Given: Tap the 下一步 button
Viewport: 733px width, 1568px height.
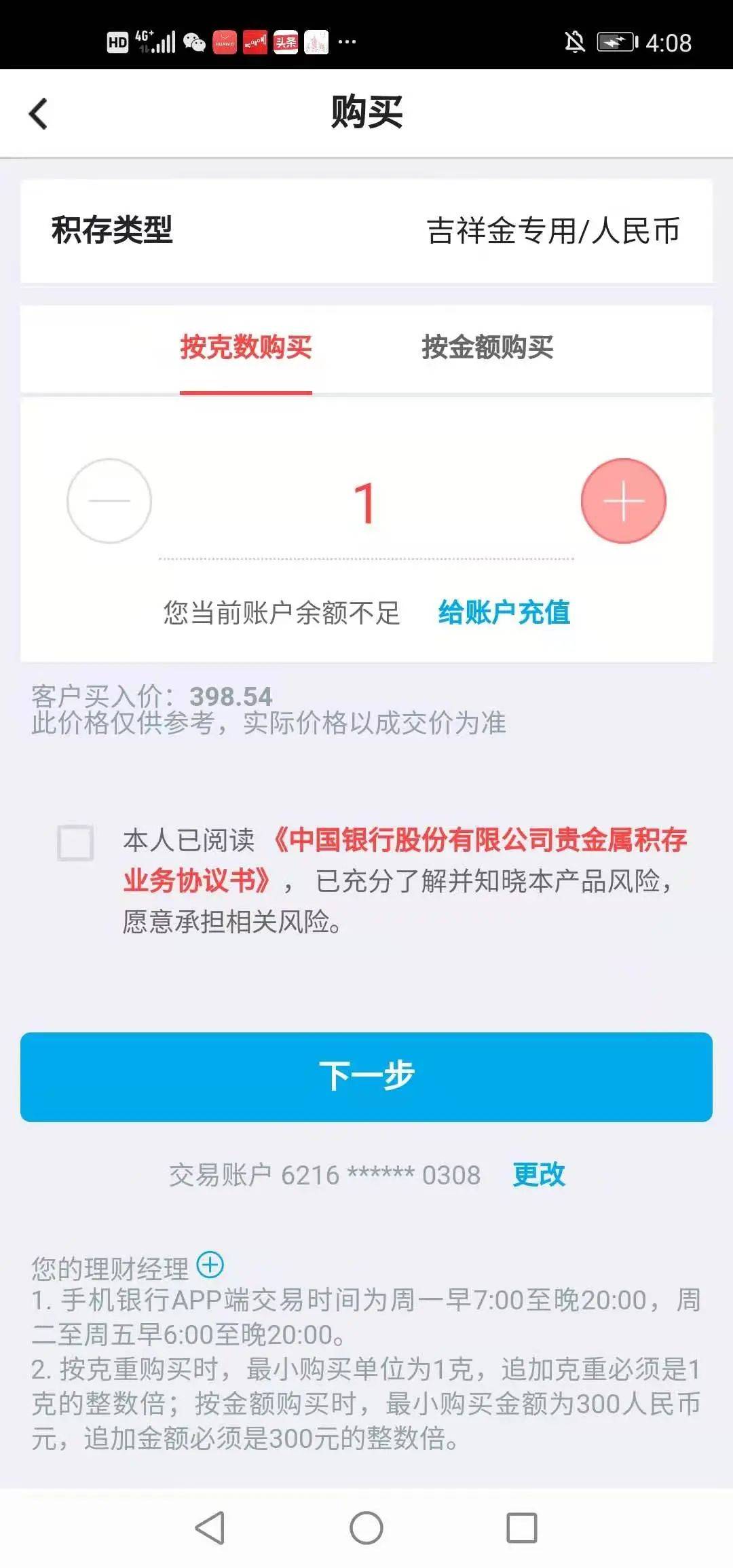Looking at the screenshot, I should point(366,1077).
